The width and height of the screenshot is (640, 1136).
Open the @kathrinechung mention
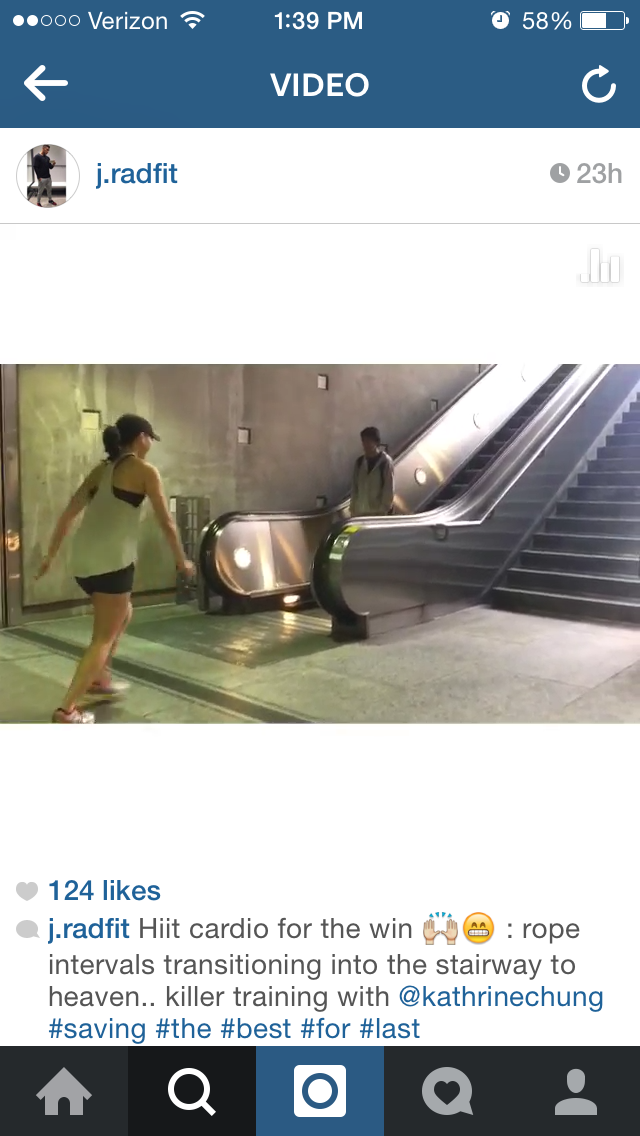501,997
